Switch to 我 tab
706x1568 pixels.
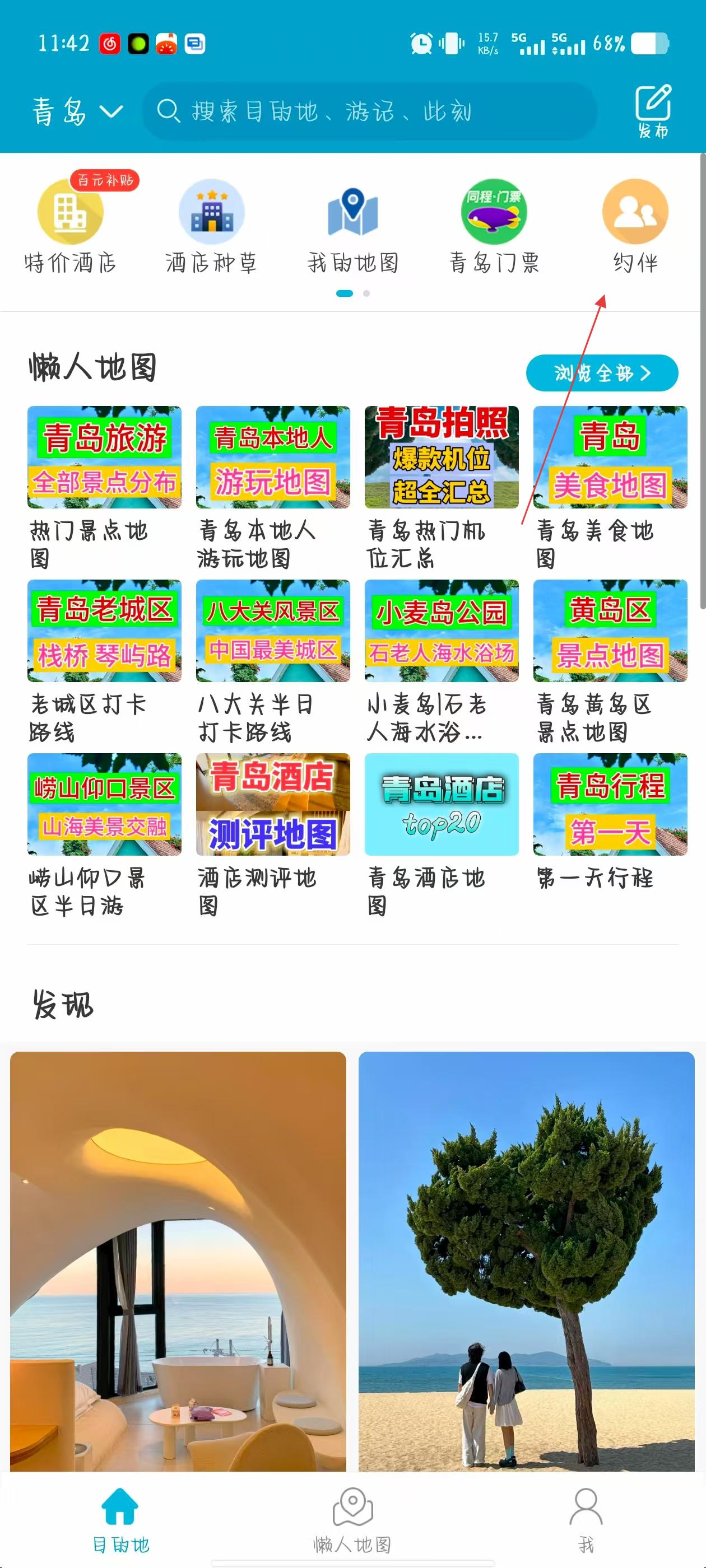586,1519
